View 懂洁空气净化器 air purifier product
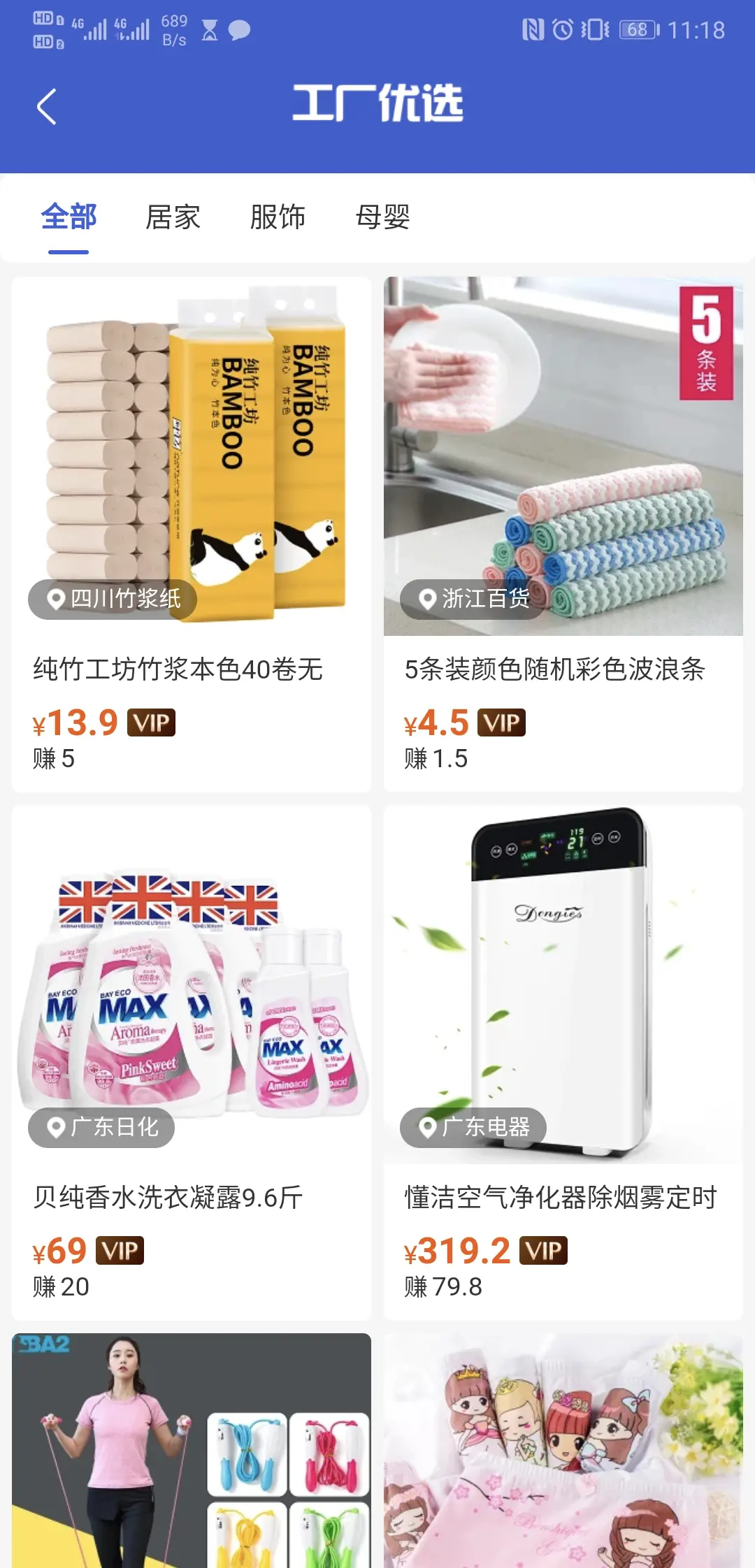Viewport: 755px width, 1568px height. click(x=563, y=1062)
